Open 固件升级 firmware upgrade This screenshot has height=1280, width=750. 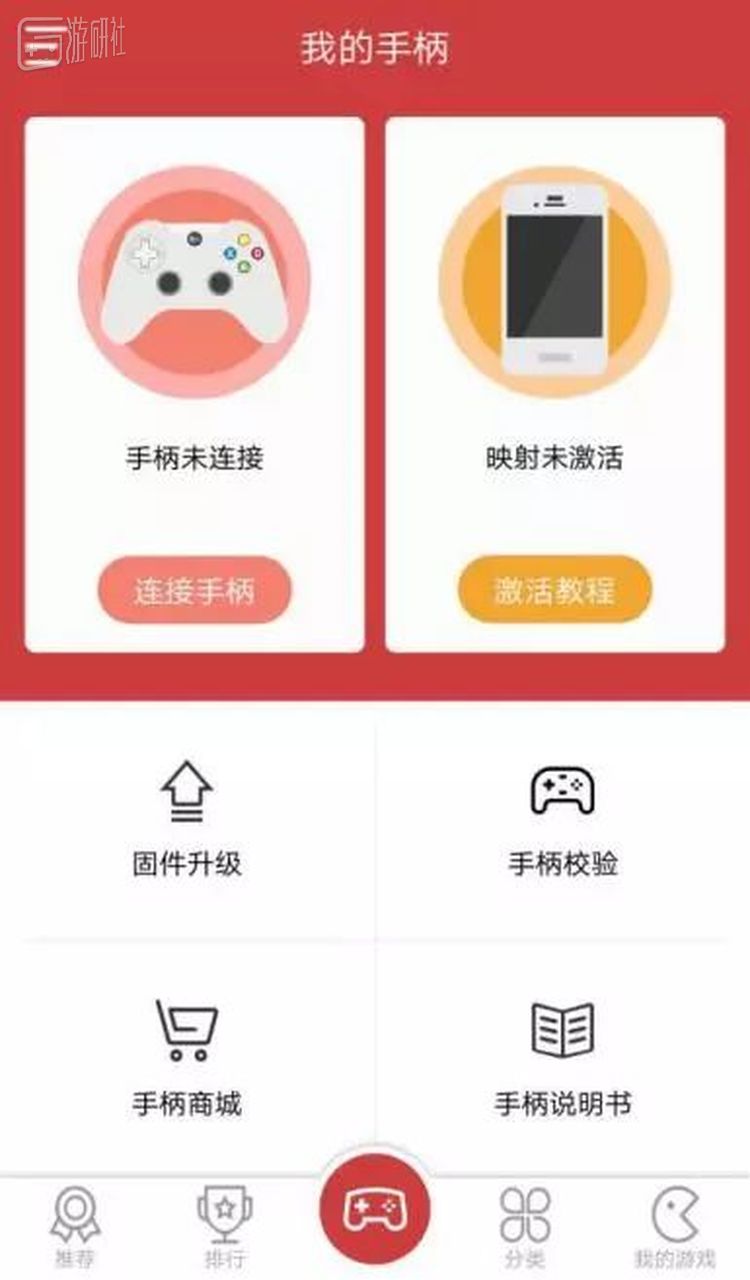click(187, 820)
